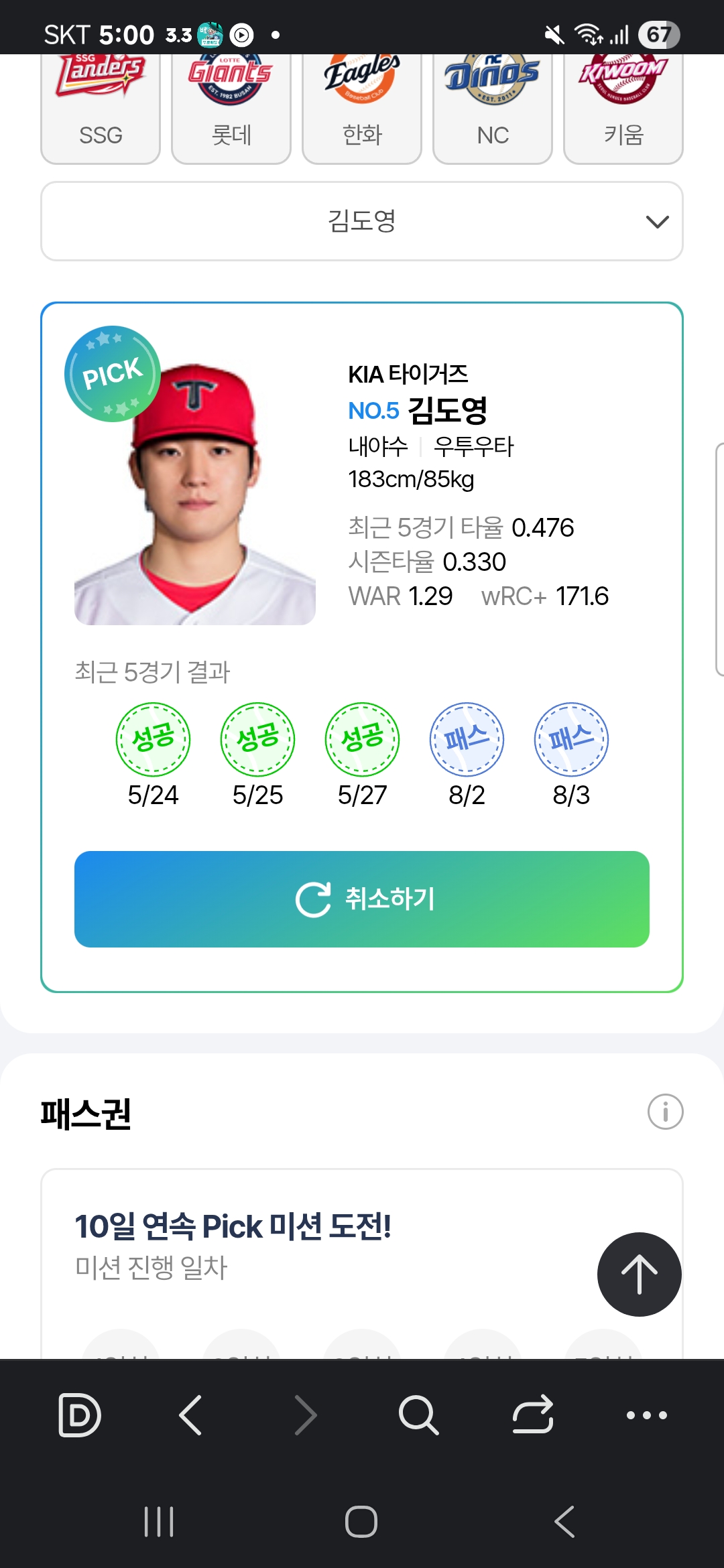Go to the home screen
This screenshot has height=1568, width=724.
point(361,1521)
